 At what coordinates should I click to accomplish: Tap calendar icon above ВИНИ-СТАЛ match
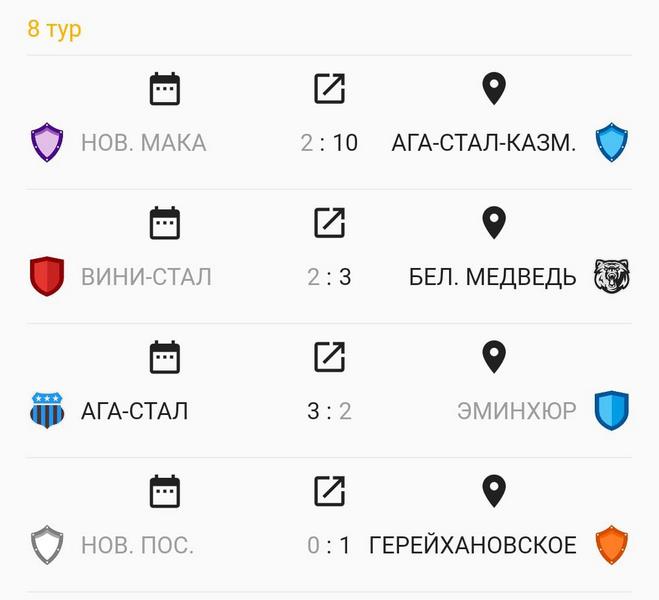(165, 223)
